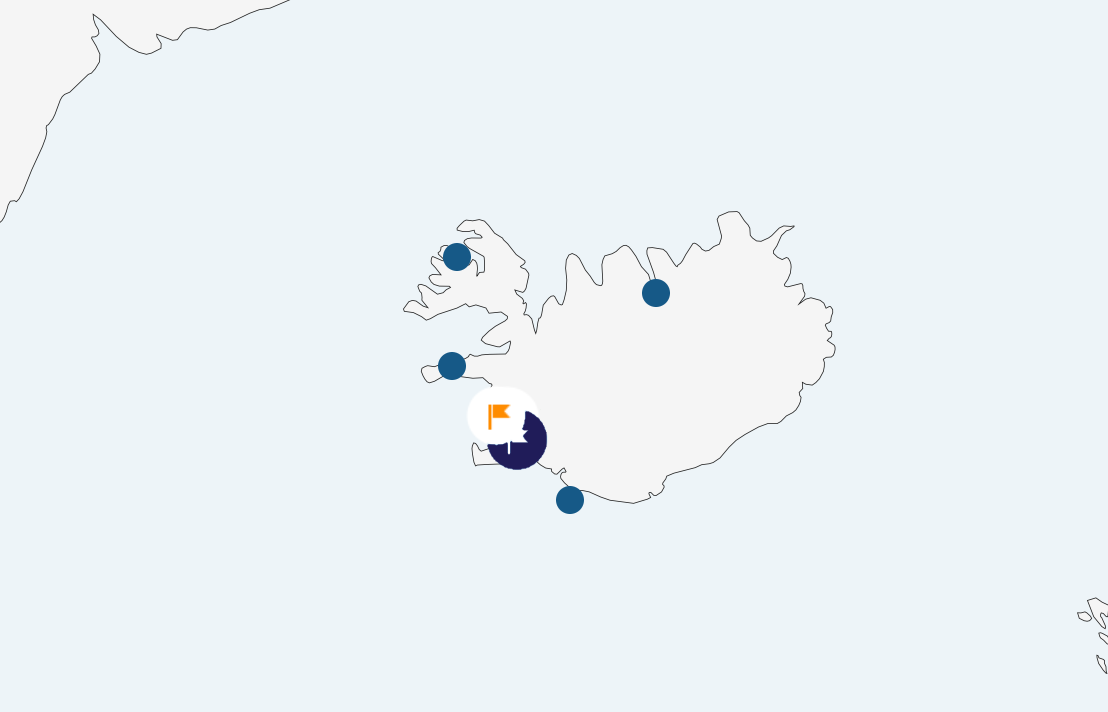Select the blue marker in northern Iceland
Viewport: 1108px width, 712px height.
pos(656,293)
